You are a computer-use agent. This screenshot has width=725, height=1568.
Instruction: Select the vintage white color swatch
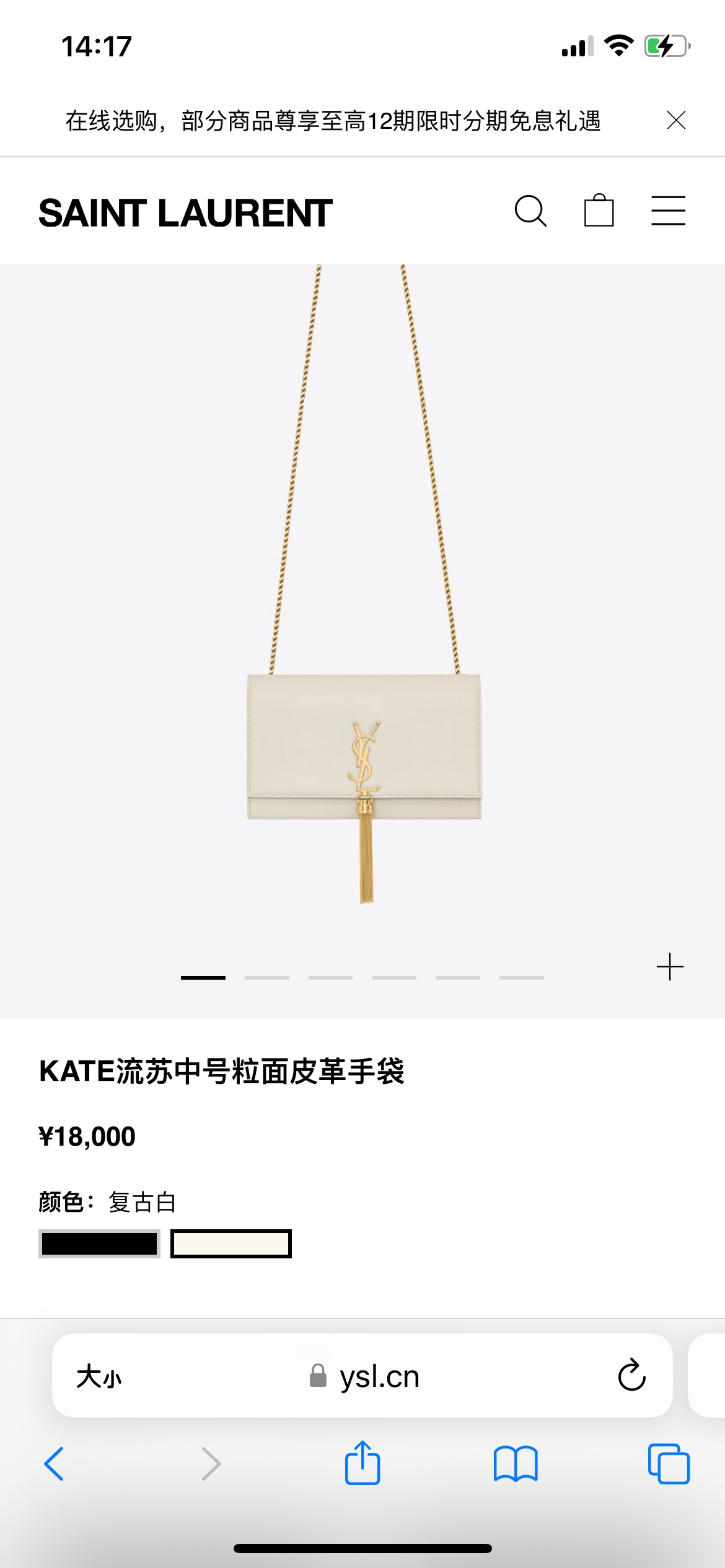point(231,1244)
